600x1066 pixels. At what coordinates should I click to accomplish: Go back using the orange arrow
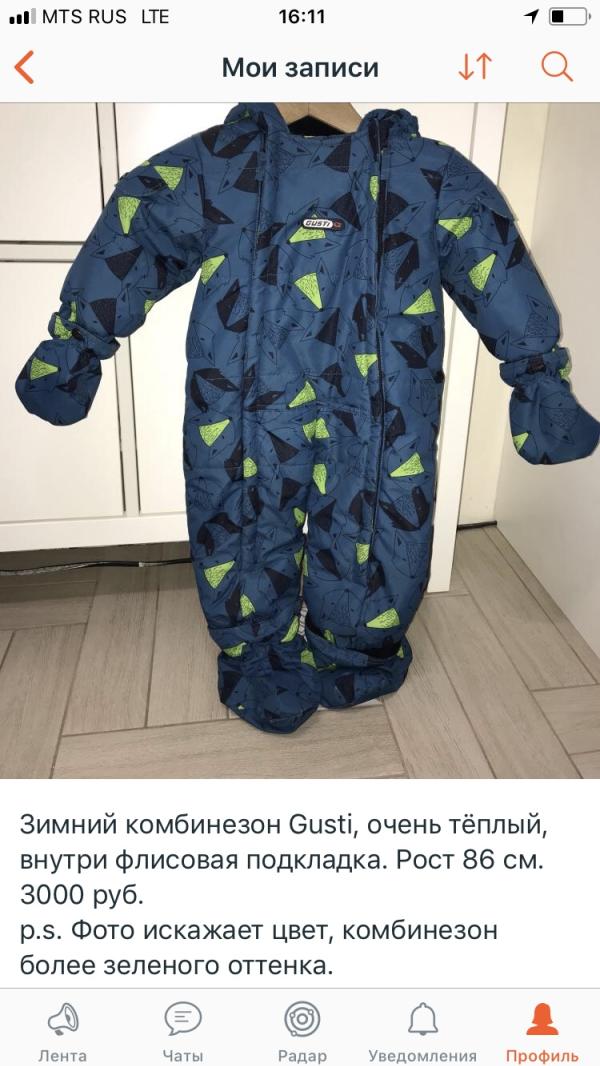coord(24,68)
